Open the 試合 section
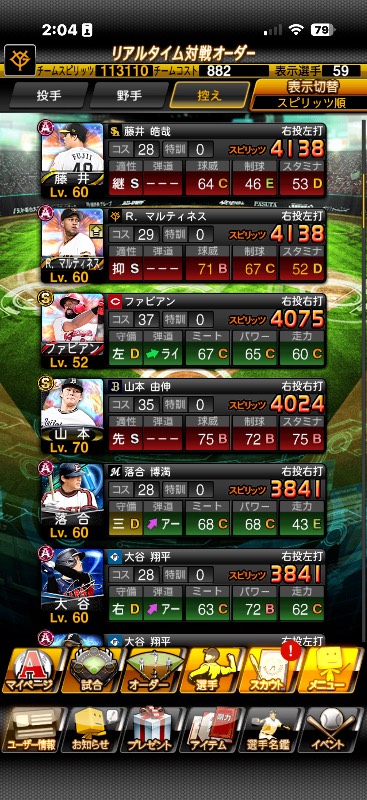 (91, 670)
